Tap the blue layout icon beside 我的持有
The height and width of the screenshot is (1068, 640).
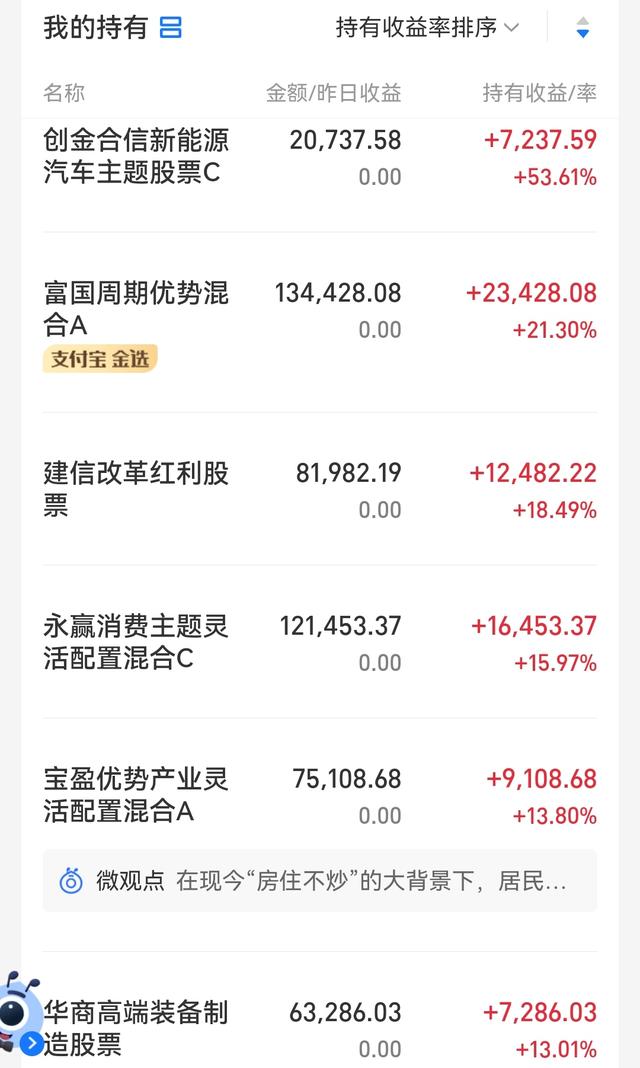click(x=170, y=28)
